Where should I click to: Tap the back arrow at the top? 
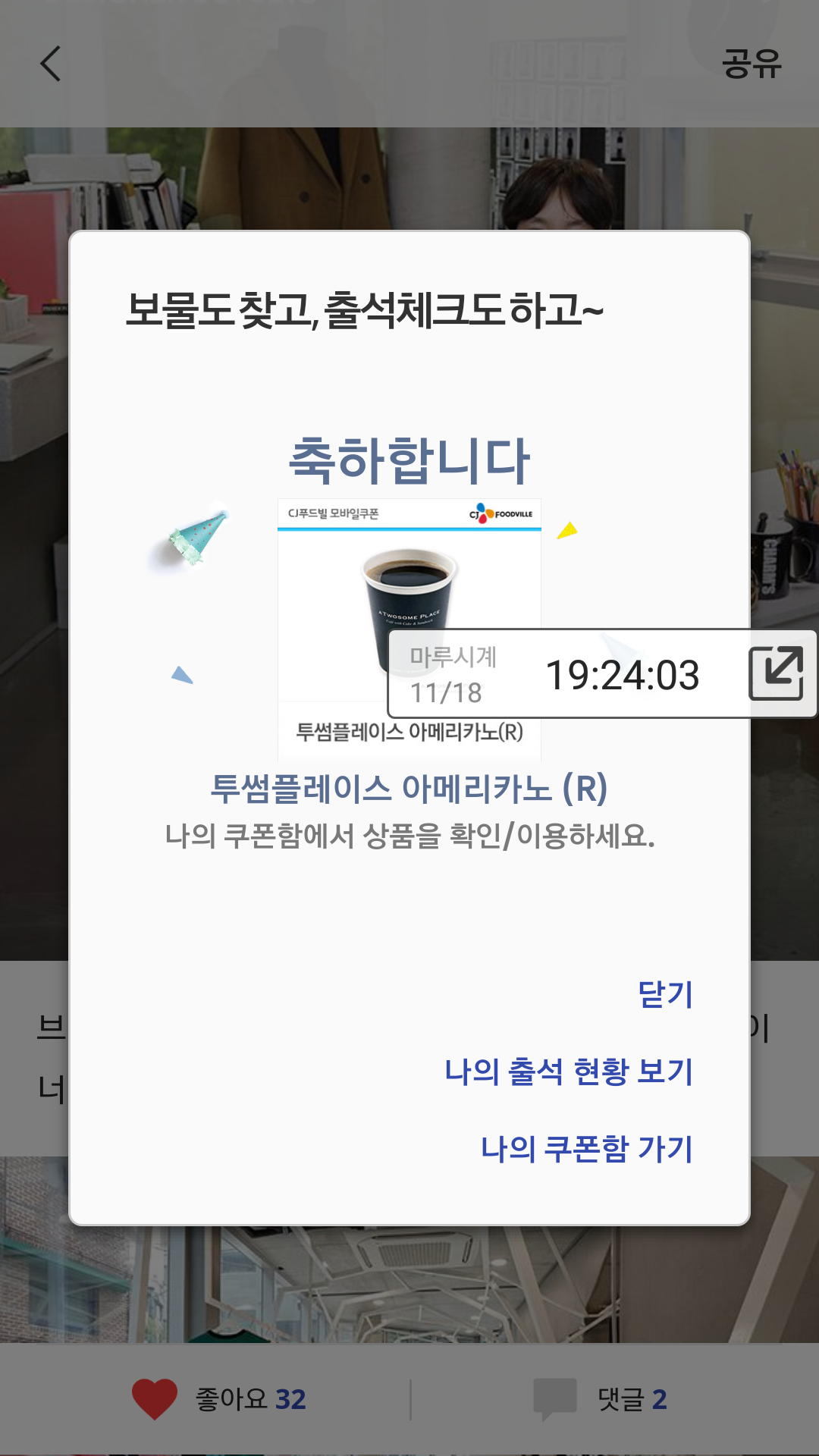(51, 64)
